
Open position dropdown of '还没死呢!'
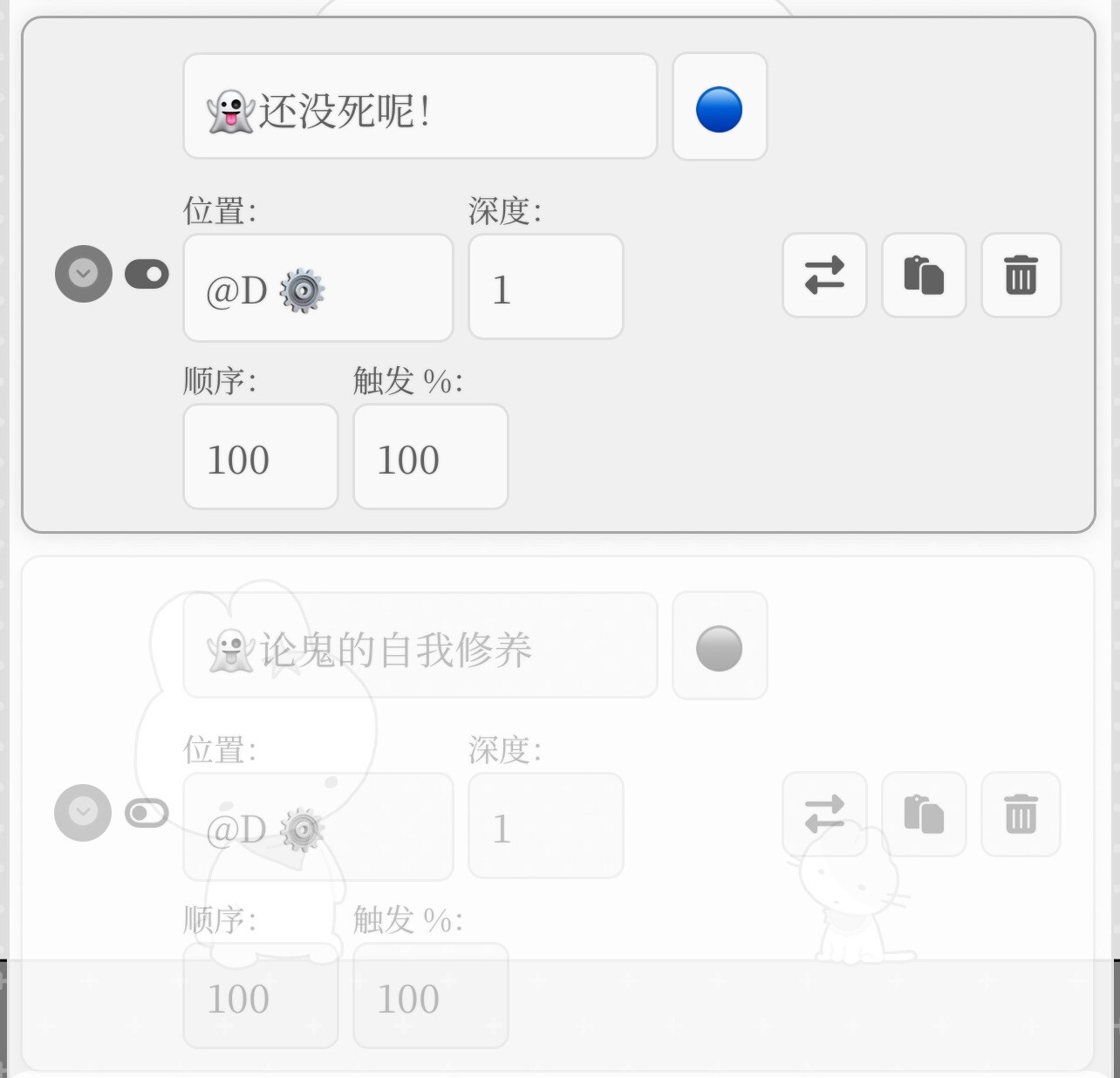[318, 288]
